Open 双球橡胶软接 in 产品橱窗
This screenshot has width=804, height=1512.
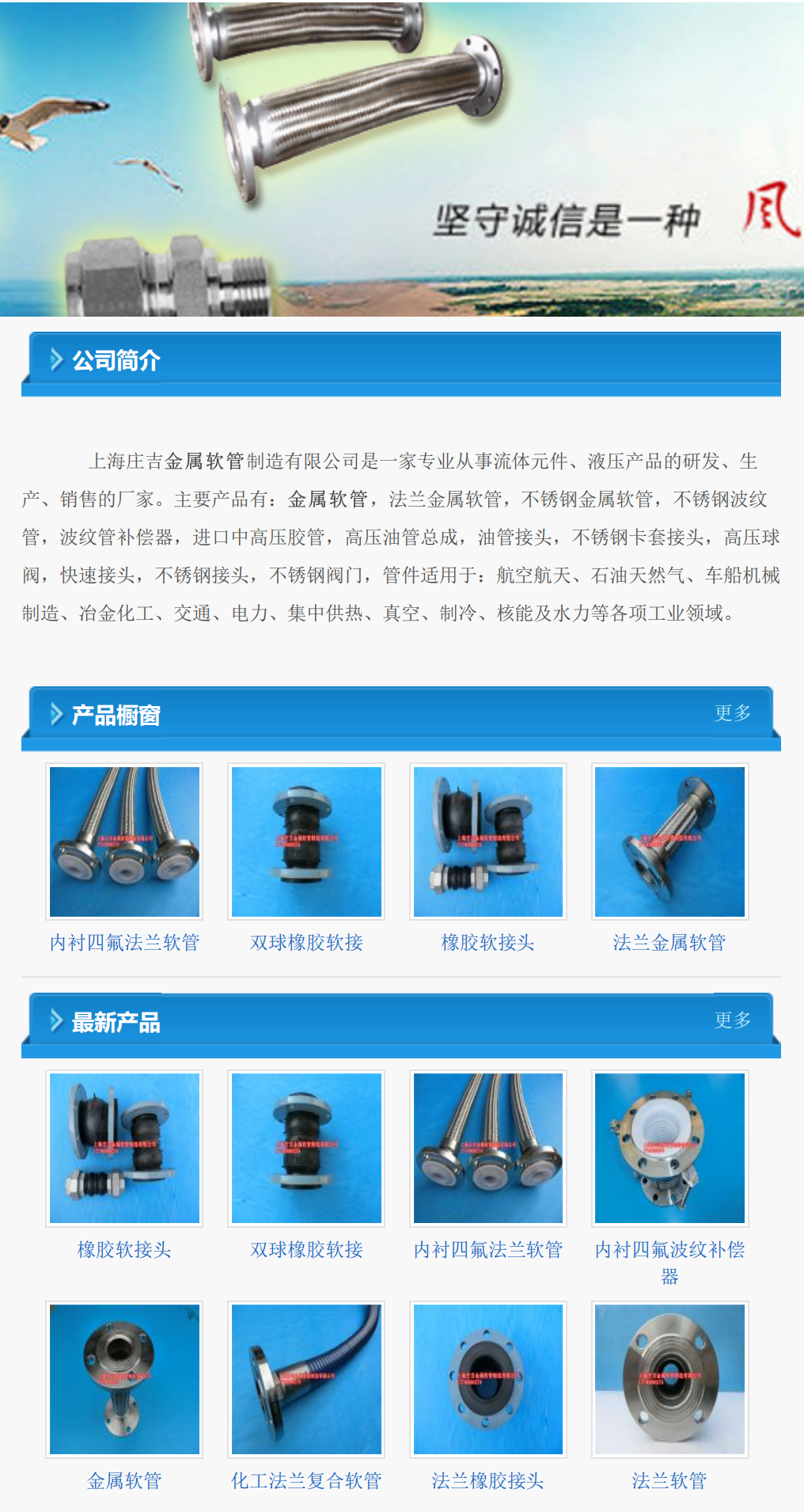pyautogui.click(x=306, y=842)
